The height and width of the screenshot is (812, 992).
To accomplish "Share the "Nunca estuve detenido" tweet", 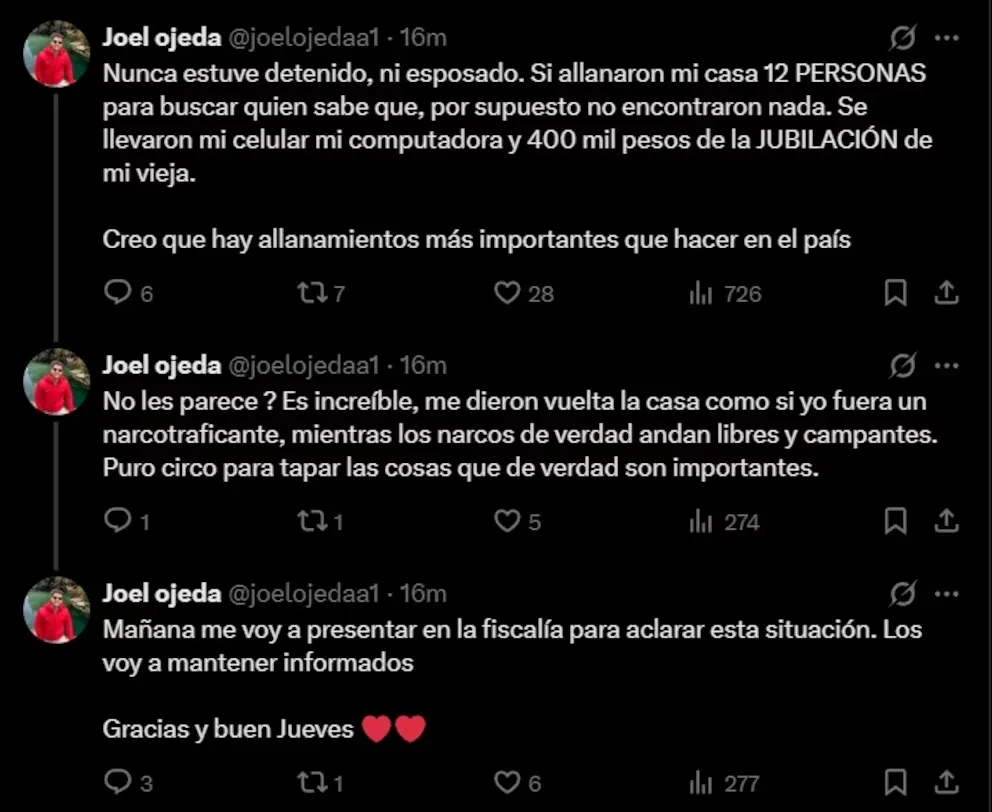I will (x=946, y=293).
